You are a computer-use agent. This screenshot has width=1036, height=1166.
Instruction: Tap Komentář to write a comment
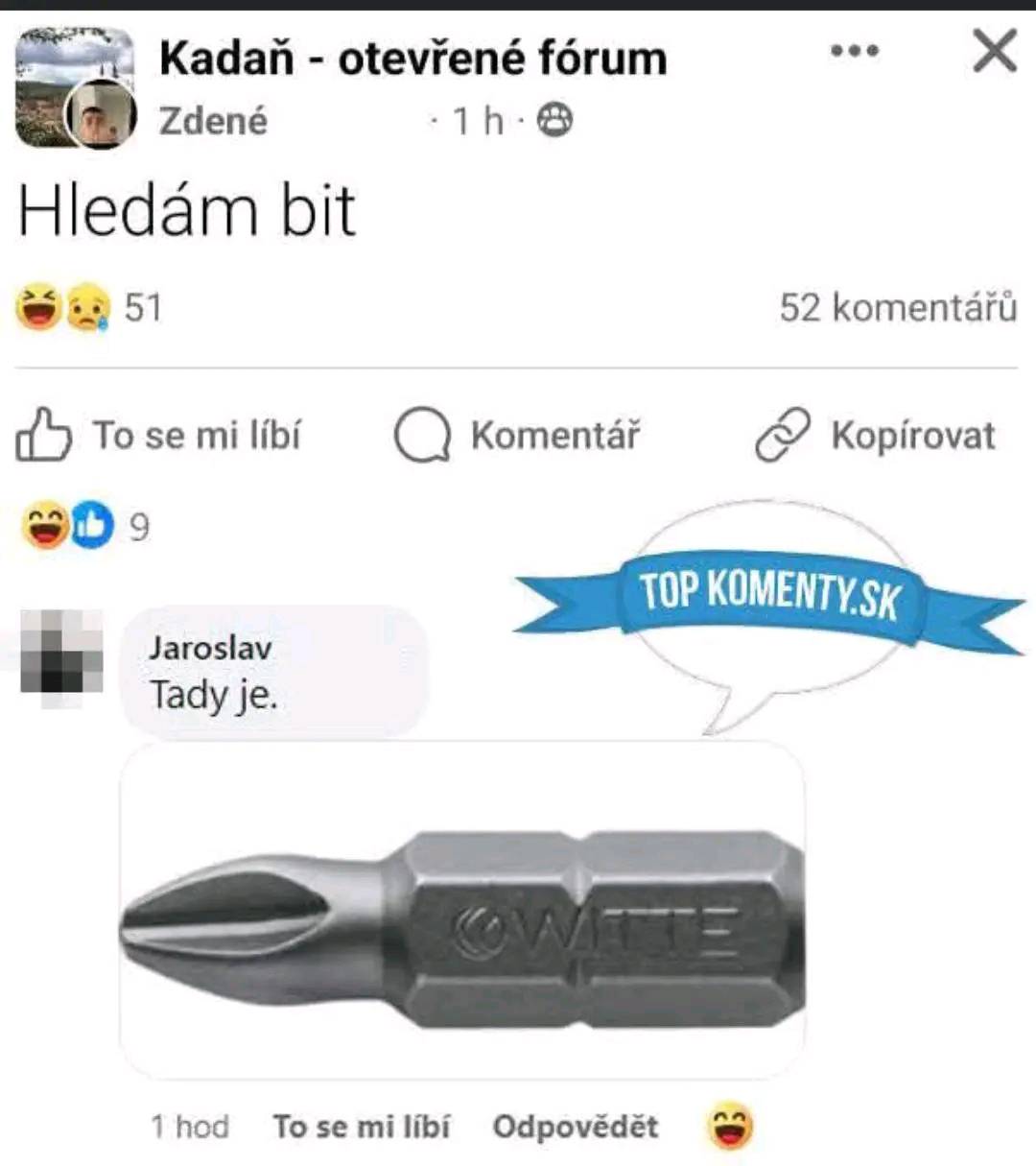(x=518, y=436)
